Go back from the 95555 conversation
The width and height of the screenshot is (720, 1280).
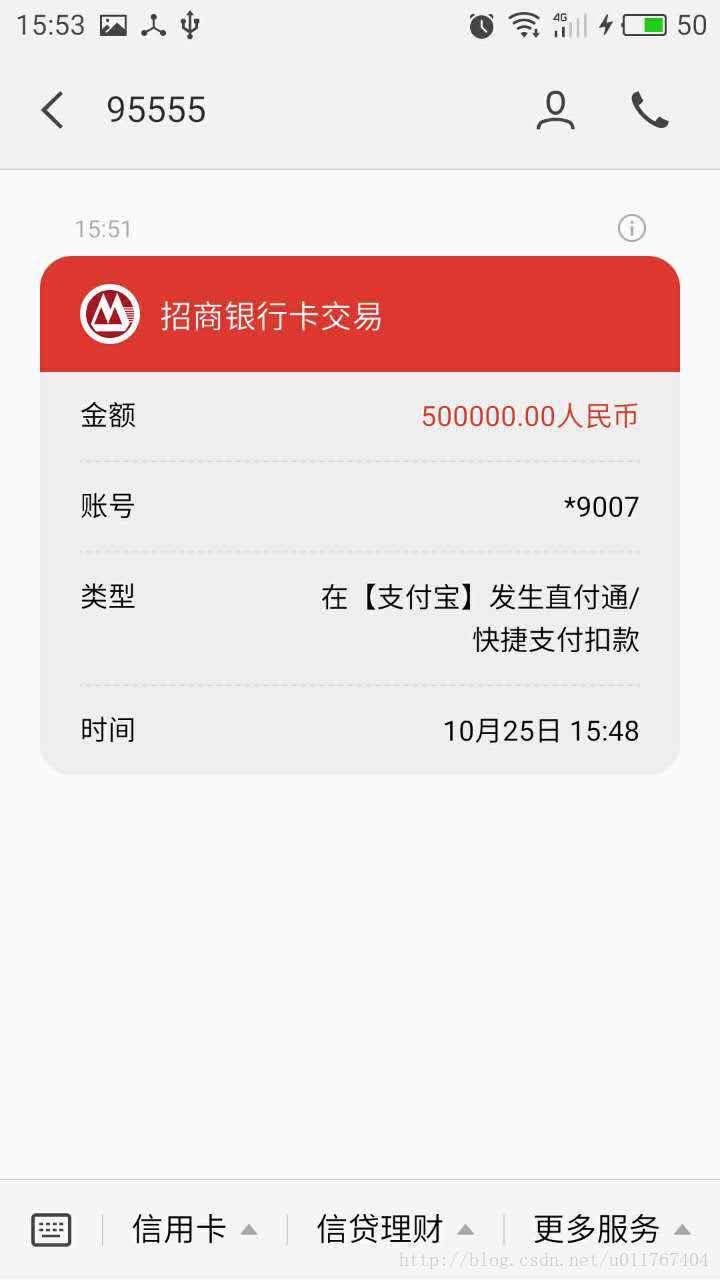point(52,110)
